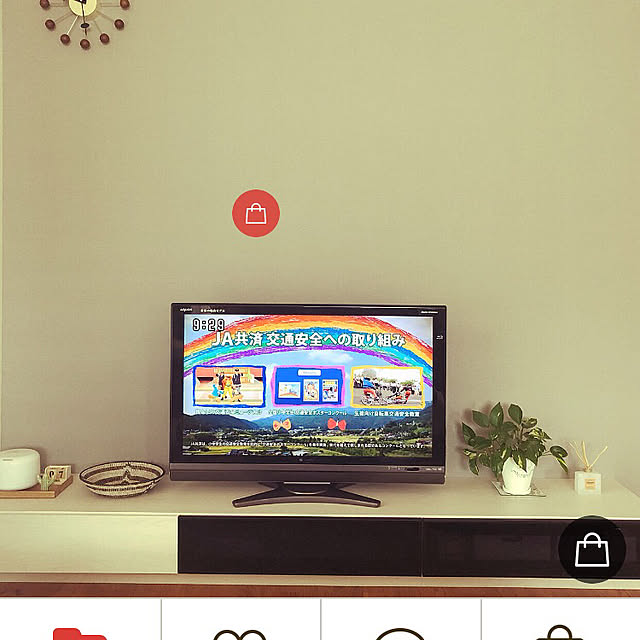
Task: Open comments with the speech bubble icon
Action: tap(400, 630)
